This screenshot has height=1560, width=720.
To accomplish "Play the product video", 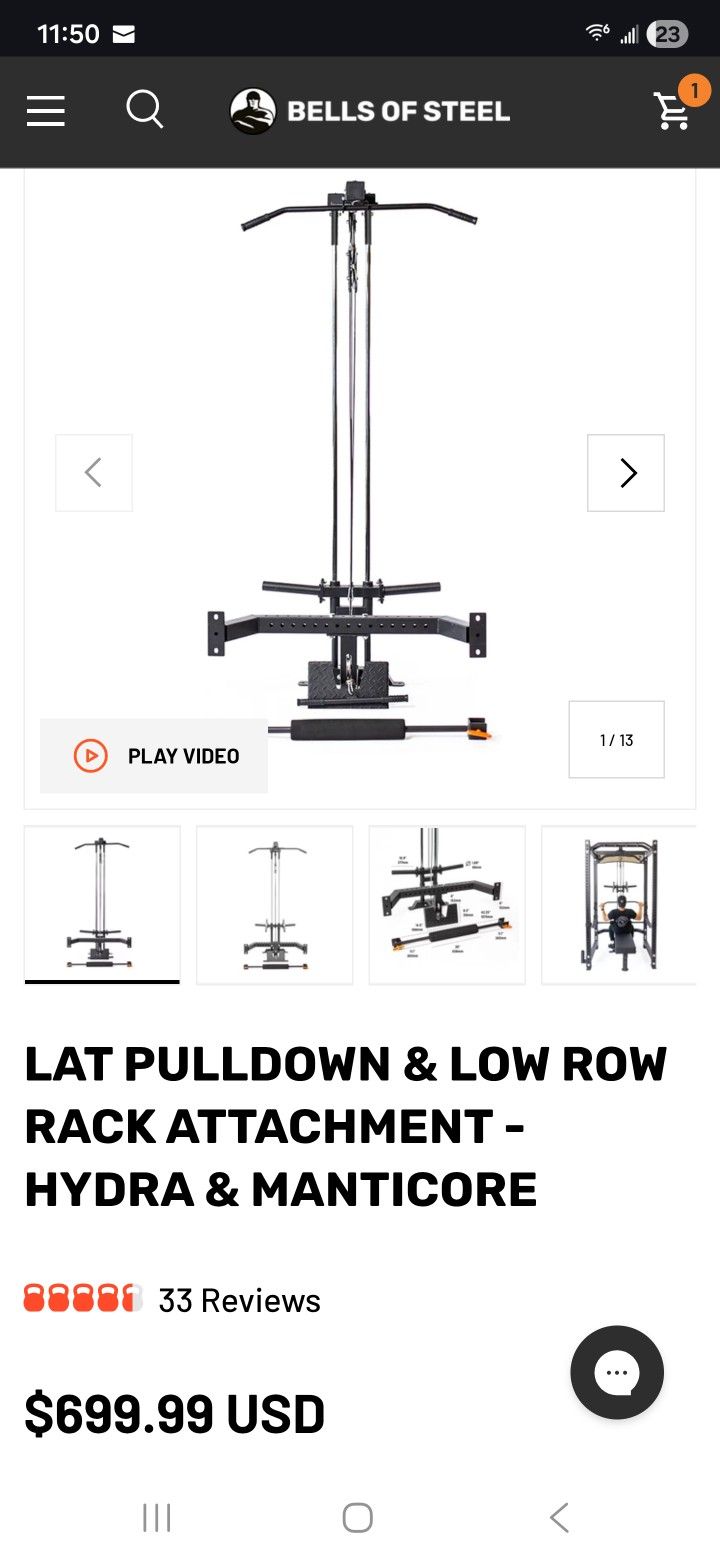I will (153, 756).
